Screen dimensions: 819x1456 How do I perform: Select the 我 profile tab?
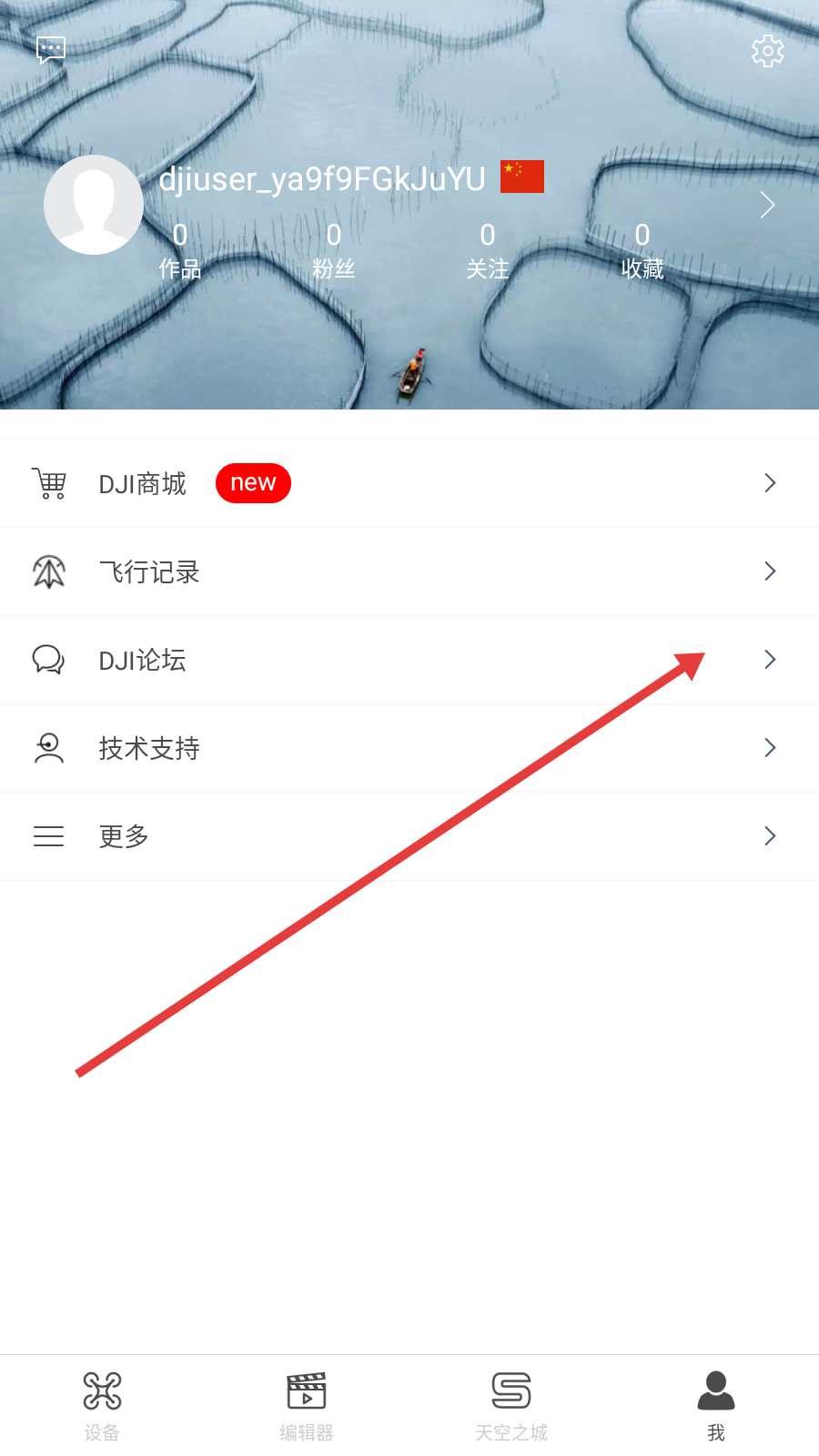click(716, 1406)
